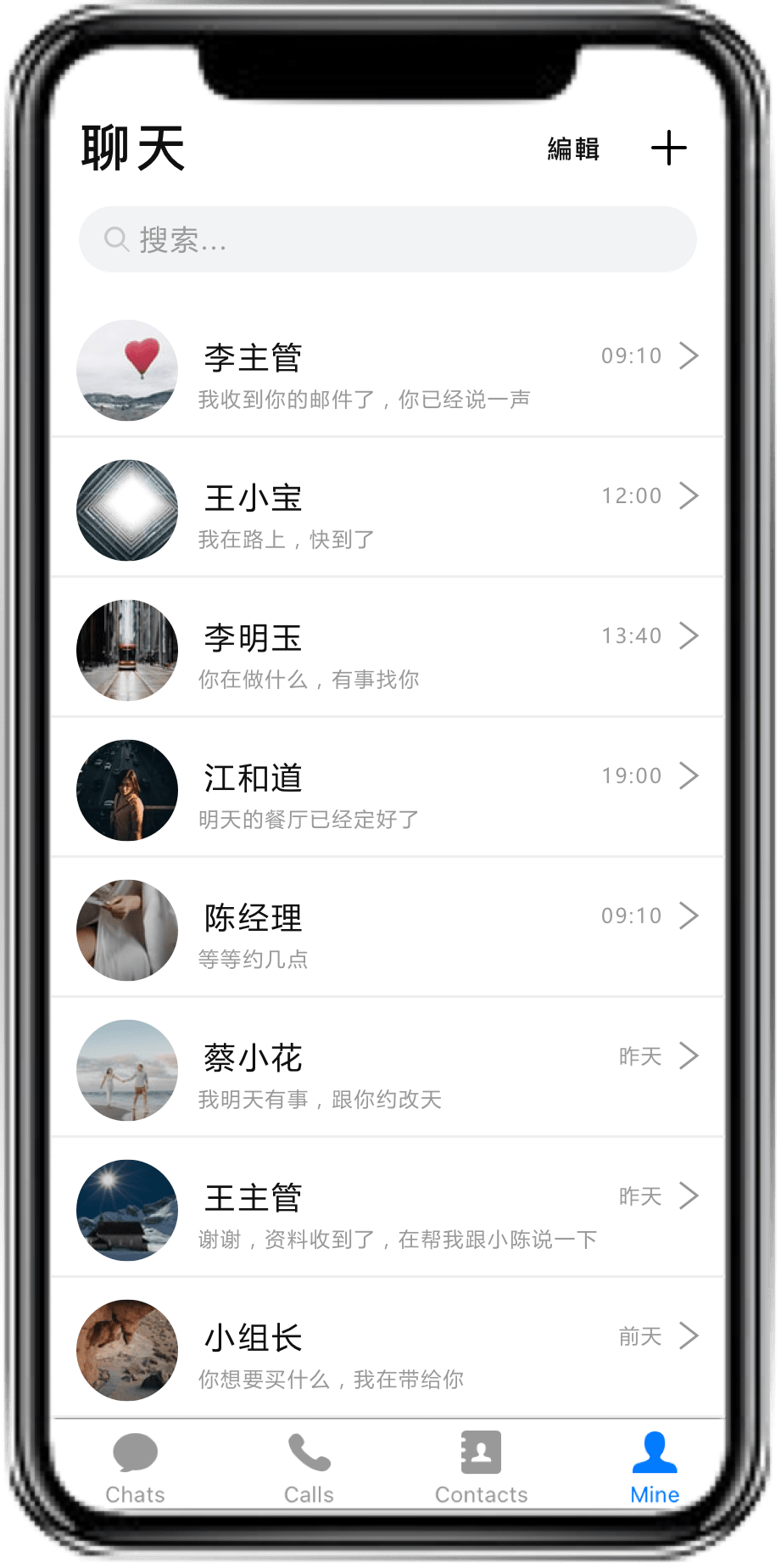Open the chat with 李明玉
This screenshot has height=1568, width=781.
click(388, 651)
